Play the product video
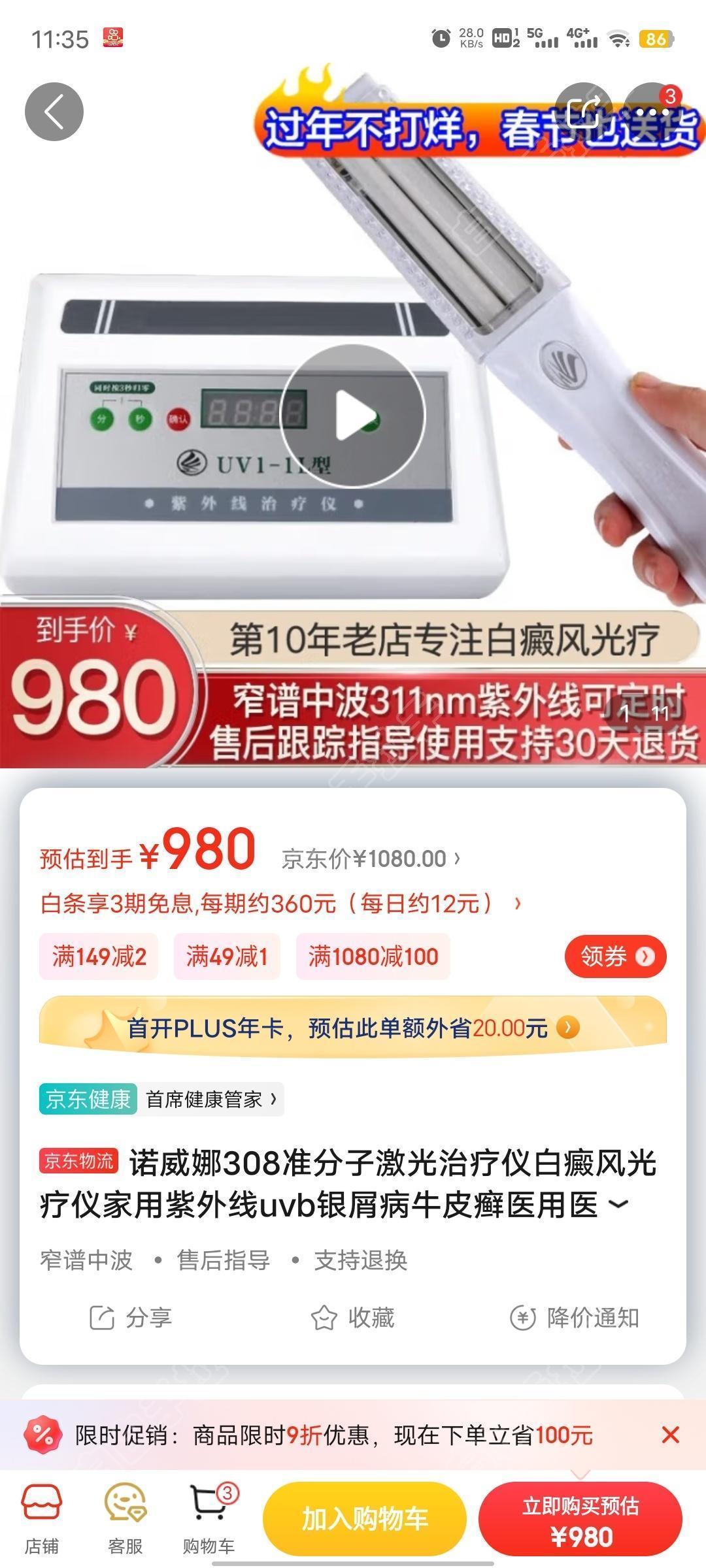Screen dimensions: 706x1568 (353, 416)
